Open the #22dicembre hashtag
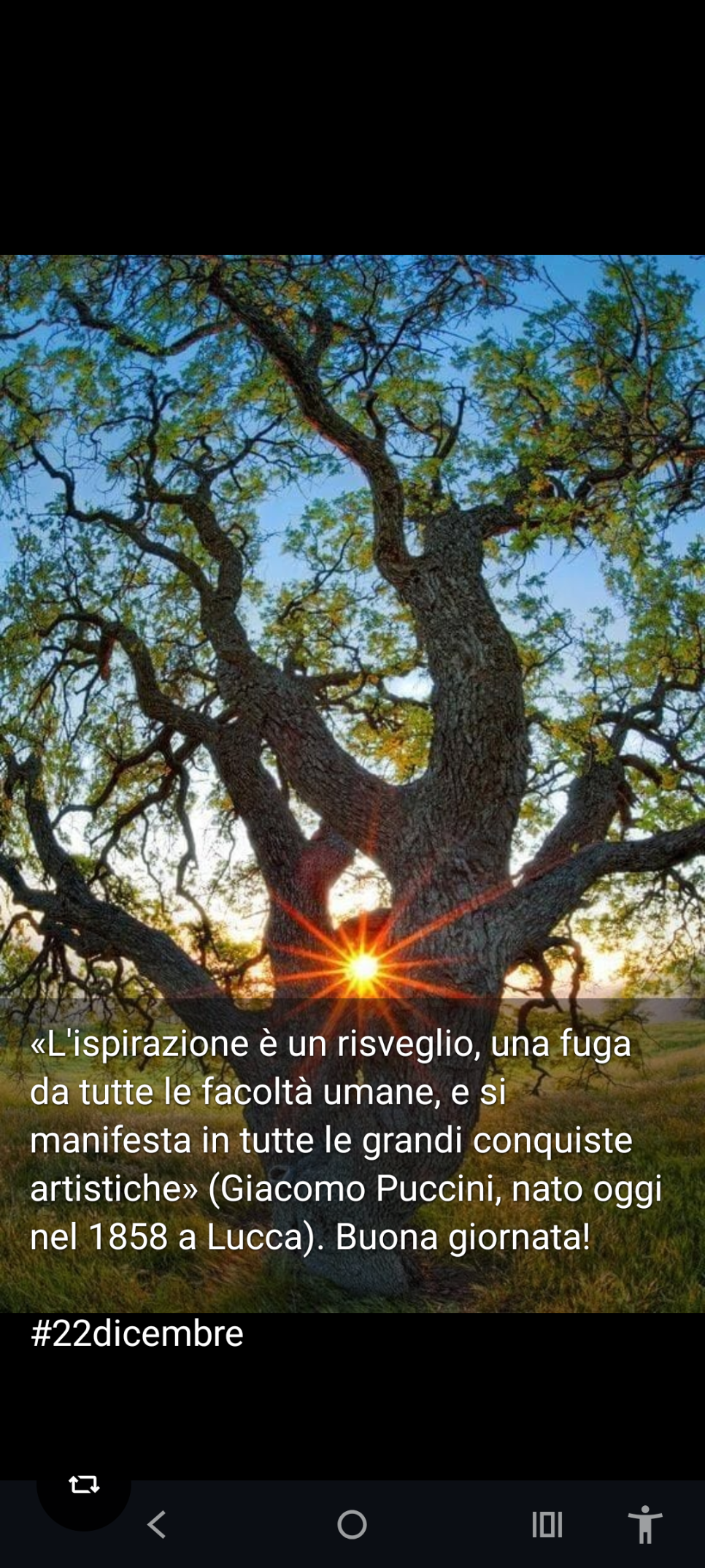 (137, 1333)
